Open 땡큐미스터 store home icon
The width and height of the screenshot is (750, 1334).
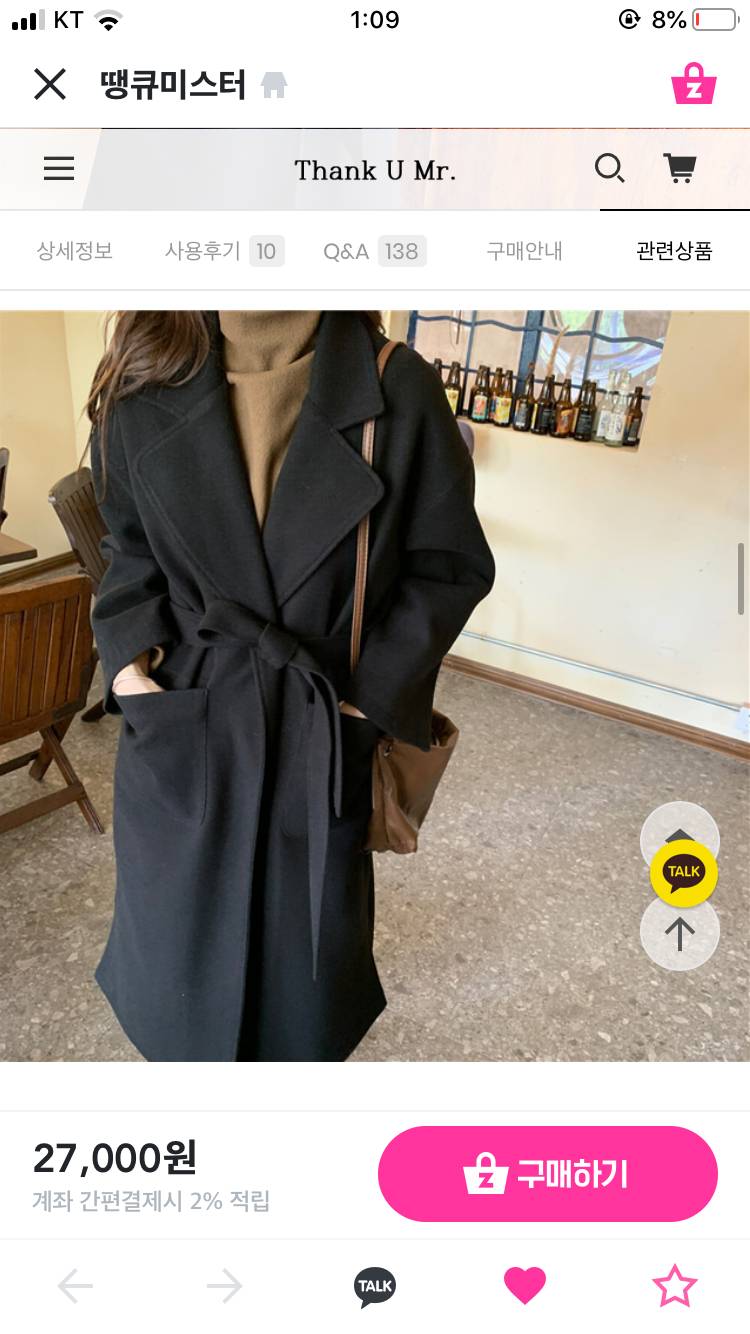click(274, 86)
